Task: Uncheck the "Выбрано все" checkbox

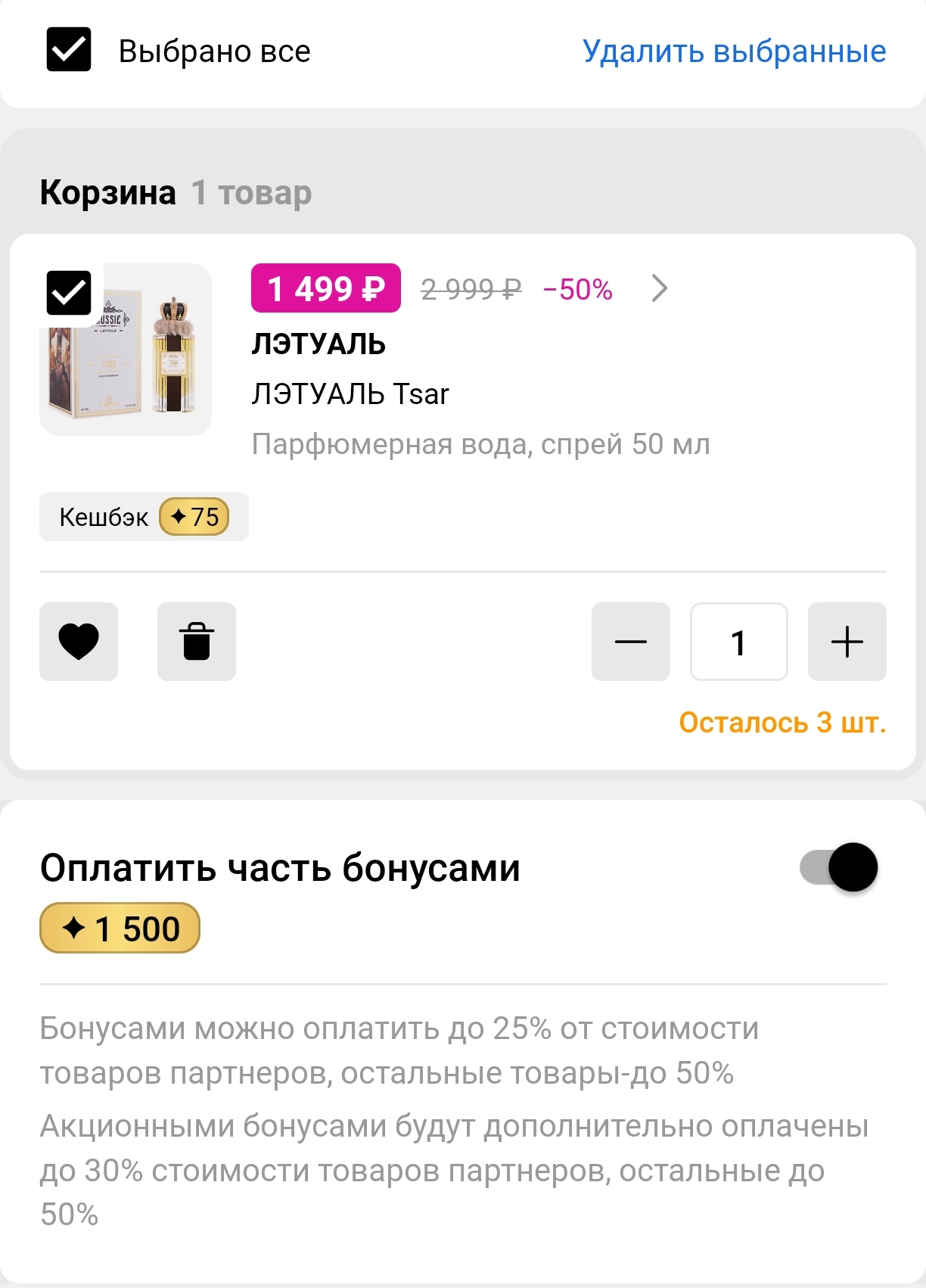Action: [x=69, y=50]
